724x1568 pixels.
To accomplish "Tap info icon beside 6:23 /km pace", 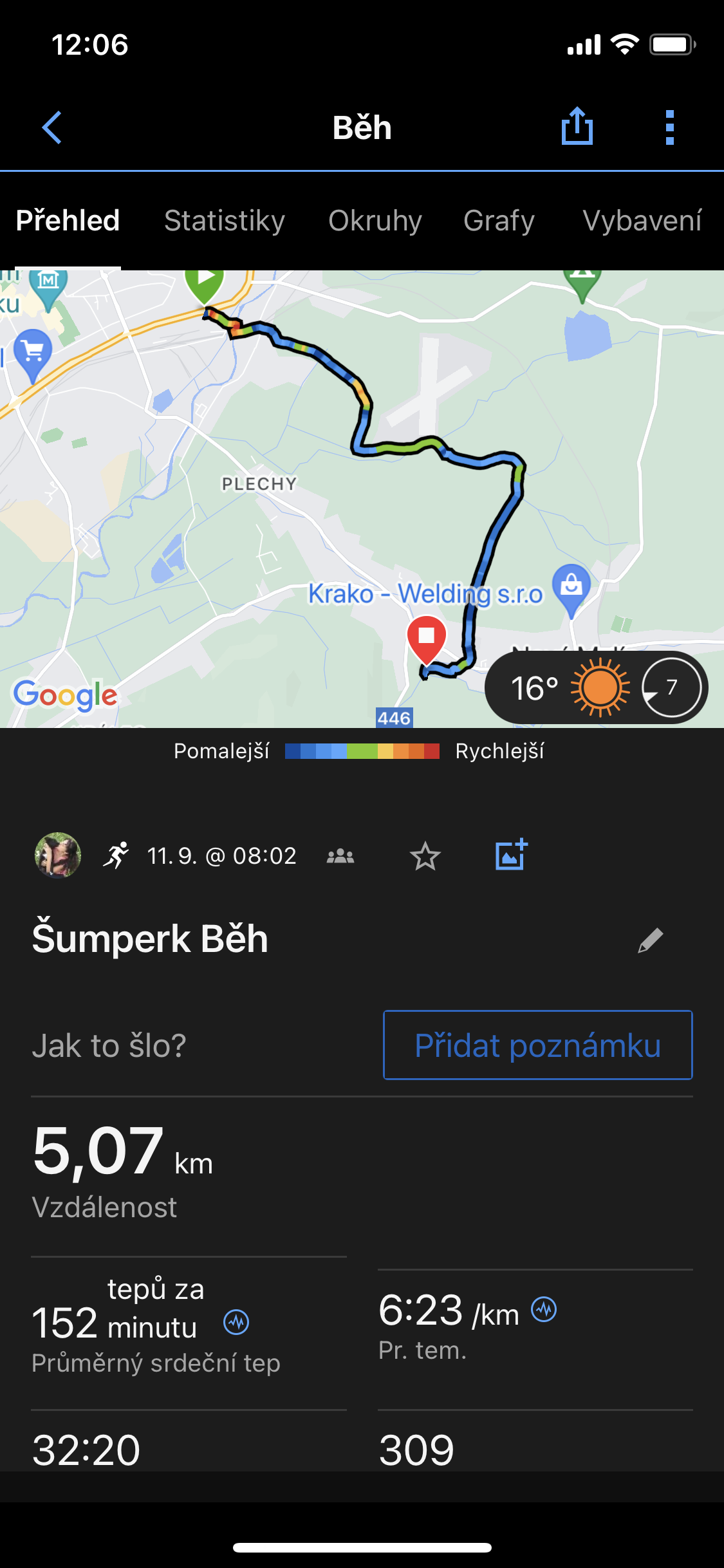I will click(x=544, y=1309).
